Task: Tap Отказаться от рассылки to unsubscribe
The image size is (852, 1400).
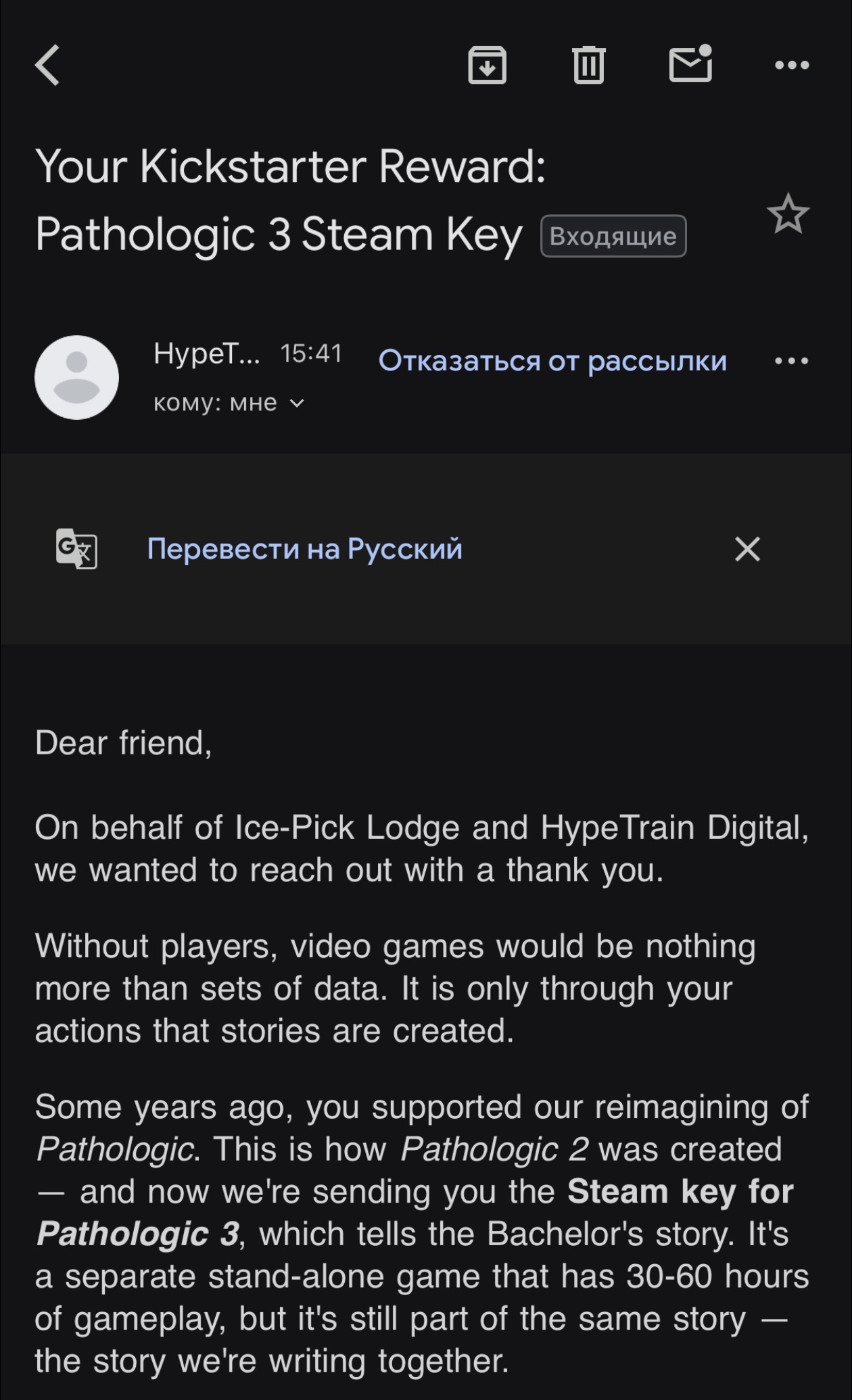Action: click(552, 360)
